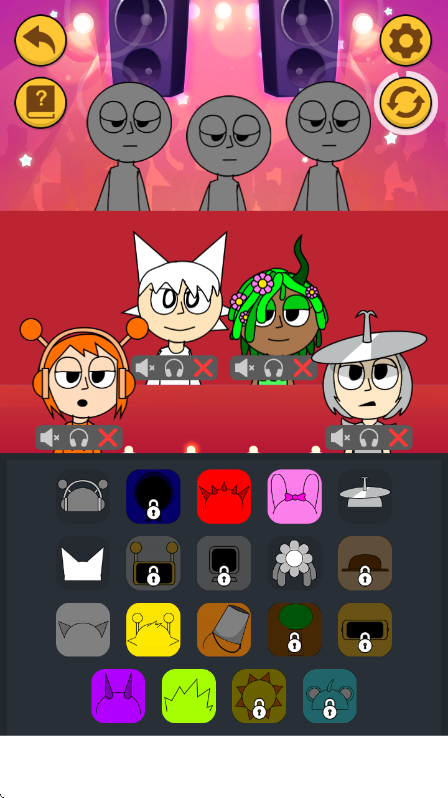Tap the locked dark blue silhouette tile
The height and width of the screenshot is (798, 448).
click(x=153, y=496)
